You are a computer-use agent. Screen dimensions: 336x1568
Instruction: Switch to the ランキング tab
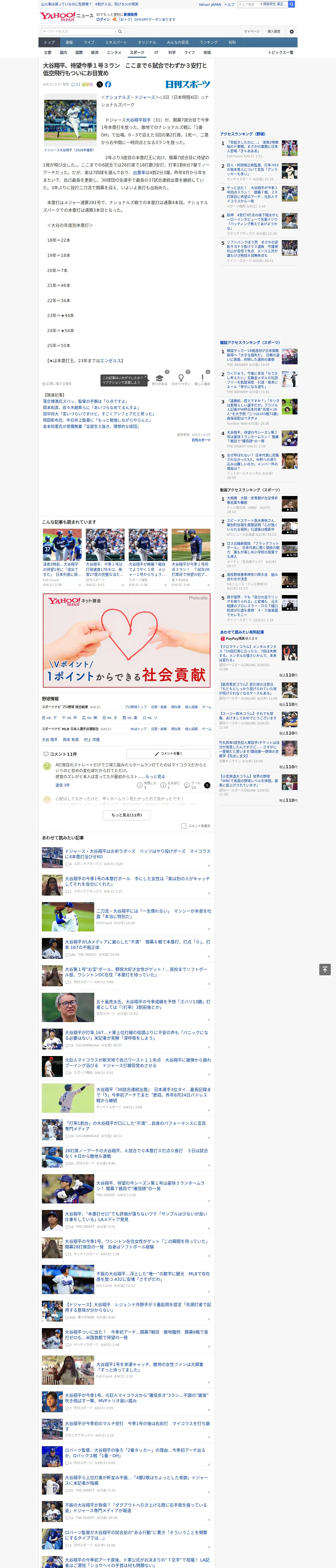(209, 43)
